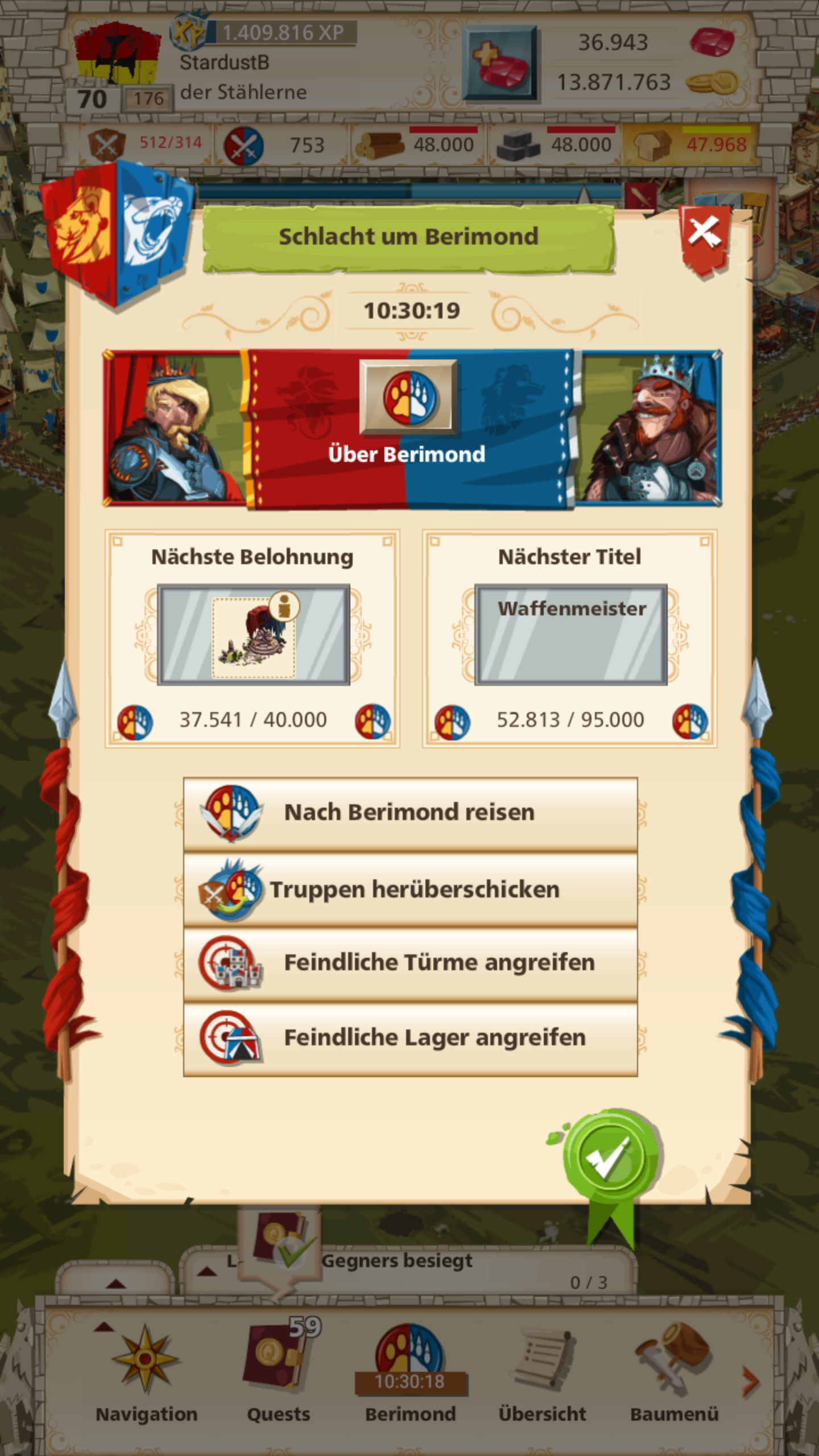Choose Feindliche Lager angreifen
This screenshot has width=819, height=1456.
pyautogui.click(x=409, y=1037)
